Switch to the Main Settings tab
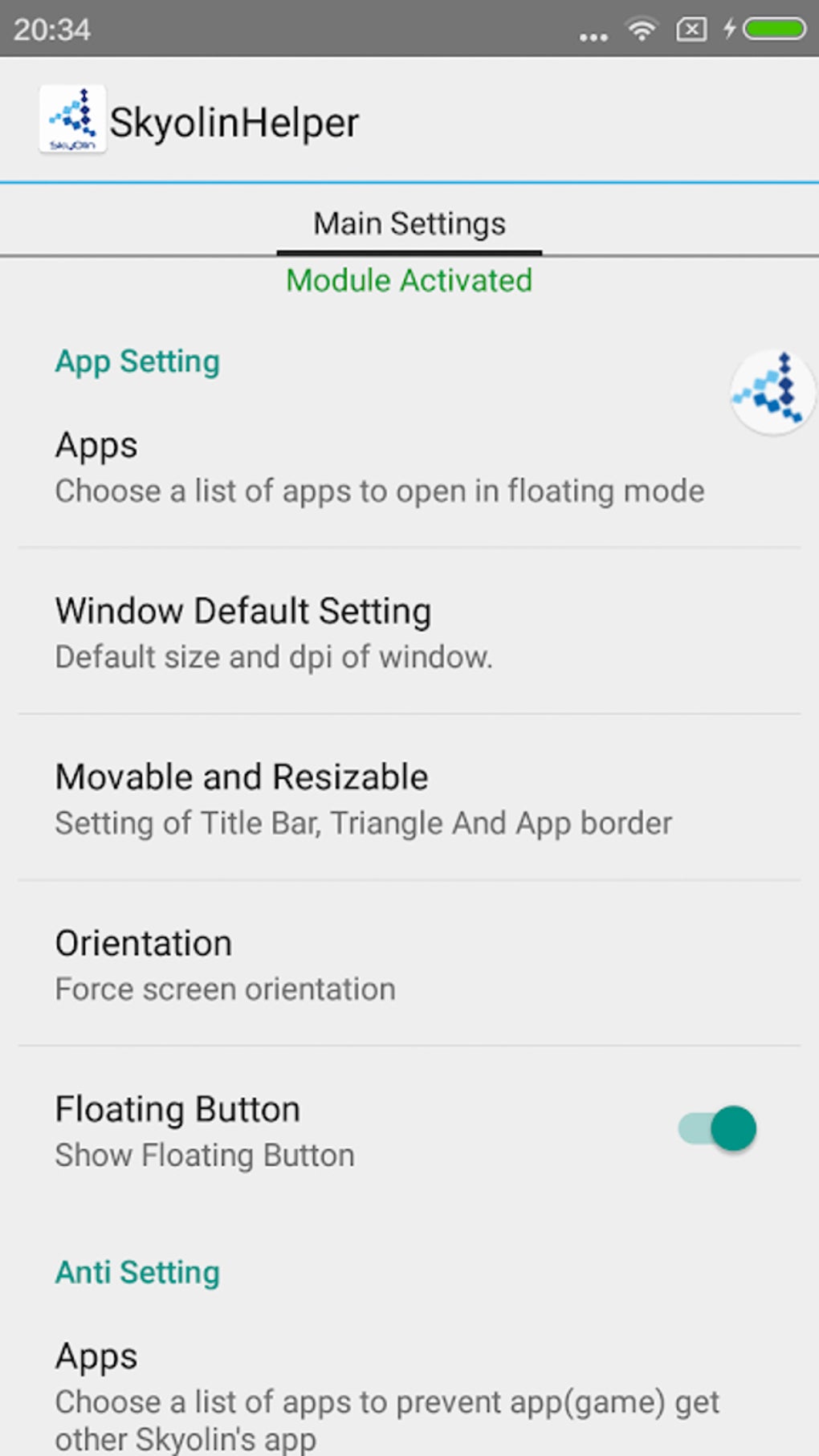This screenshot has width=819, height=1456. coord(409,222)
